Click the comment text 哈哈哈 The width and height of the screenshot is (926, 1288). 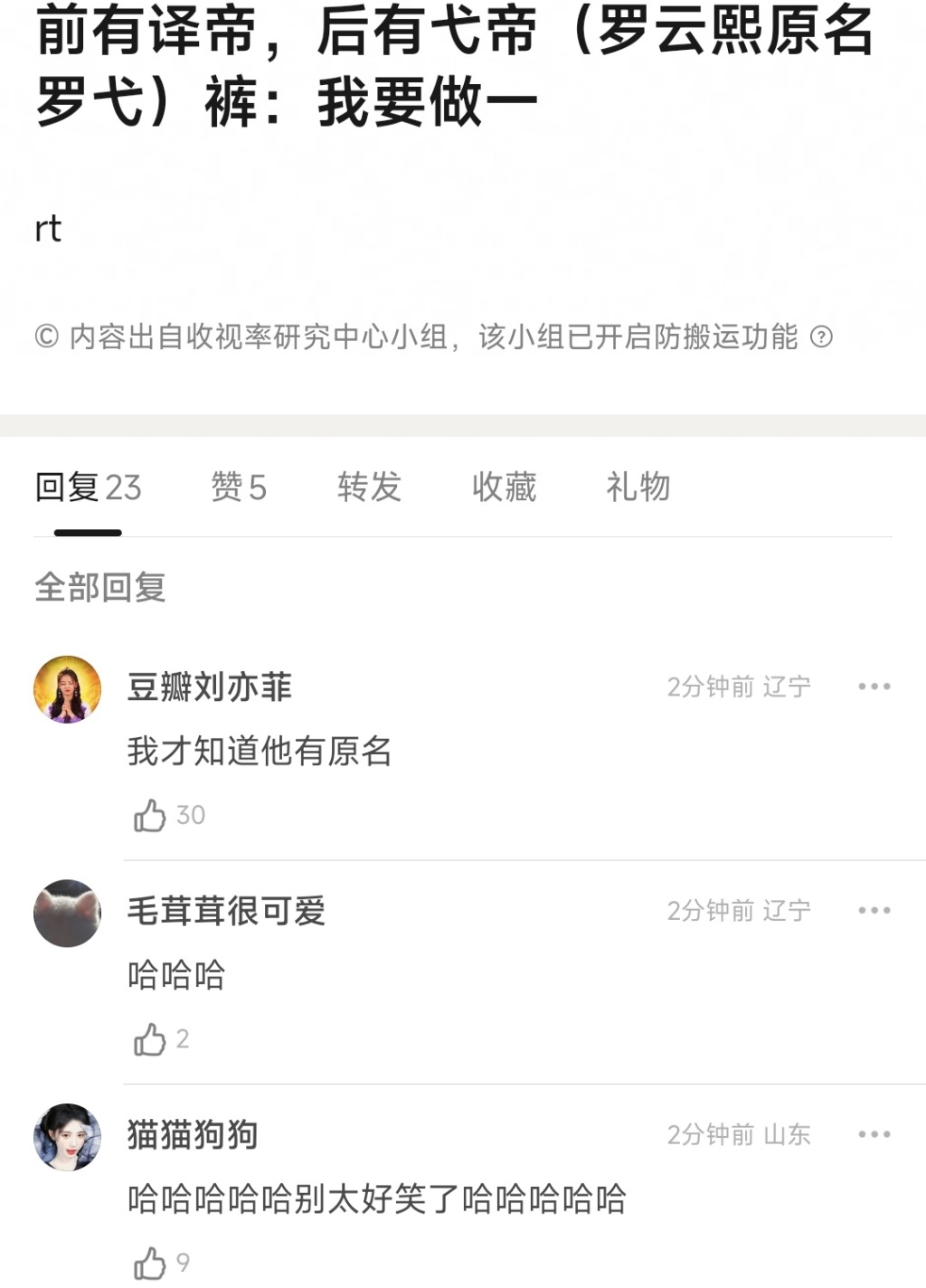tap(176, 975)
